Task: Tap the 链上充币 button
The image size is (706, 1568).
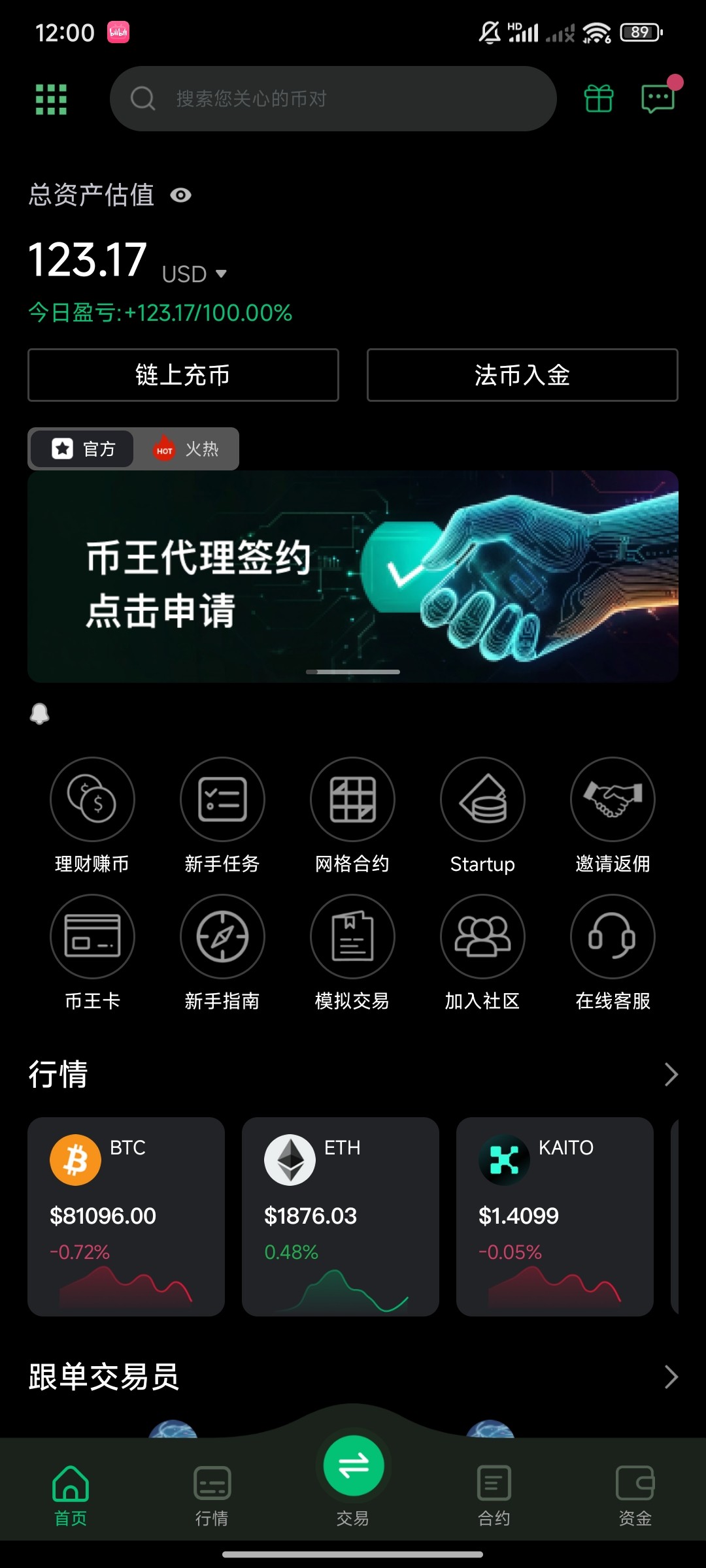Action: point(183,375)
